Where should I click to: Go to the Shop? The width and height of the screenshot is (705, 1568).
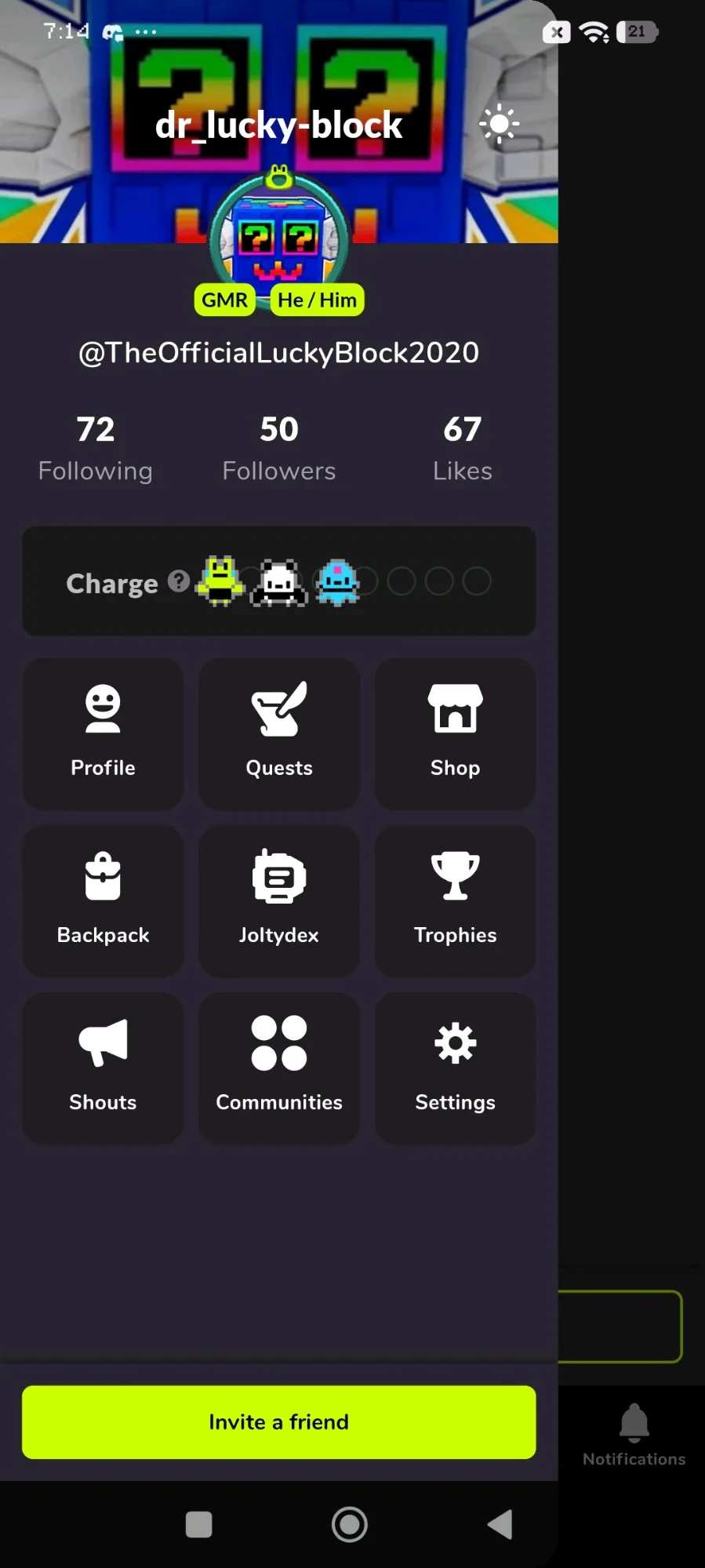(x=455, y=733)
